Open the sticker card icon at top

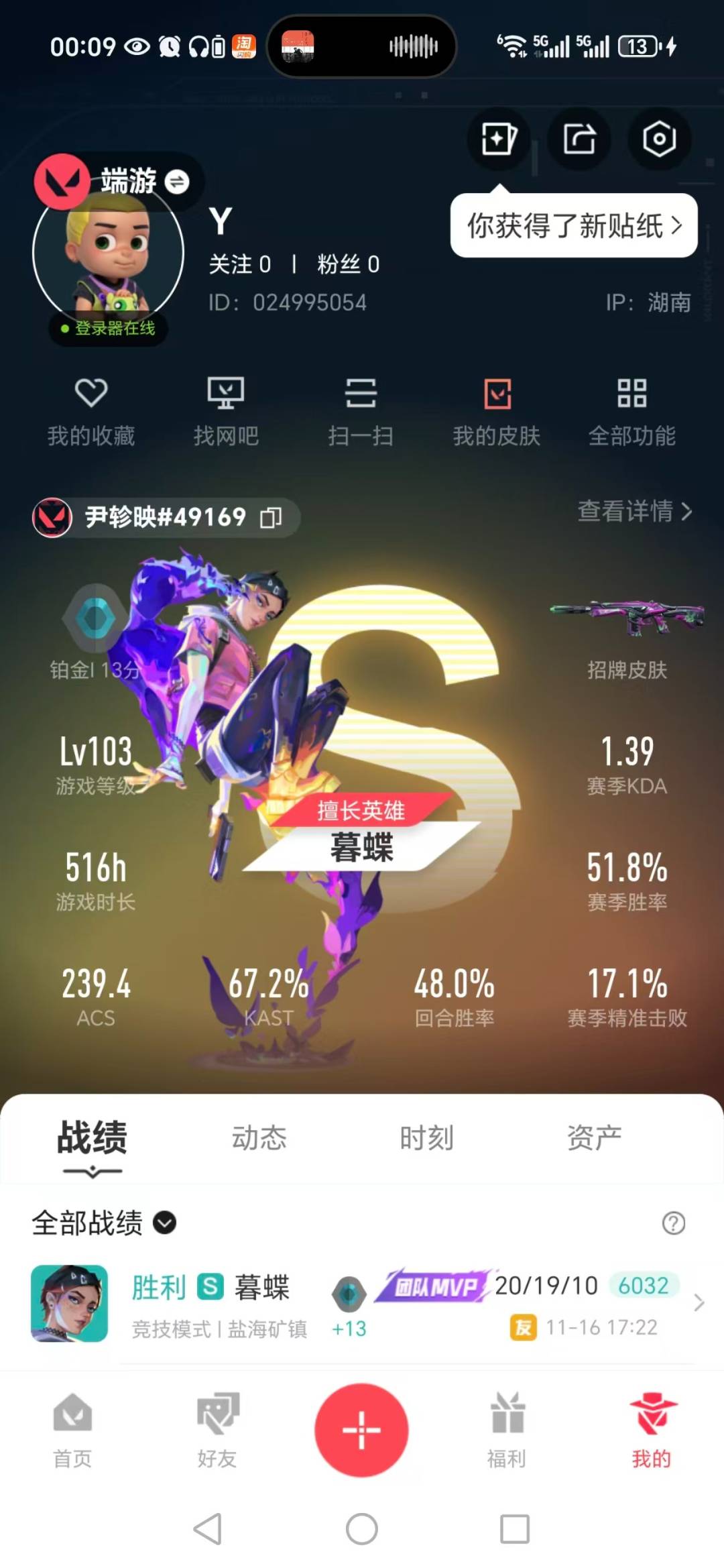pos(499,139)
